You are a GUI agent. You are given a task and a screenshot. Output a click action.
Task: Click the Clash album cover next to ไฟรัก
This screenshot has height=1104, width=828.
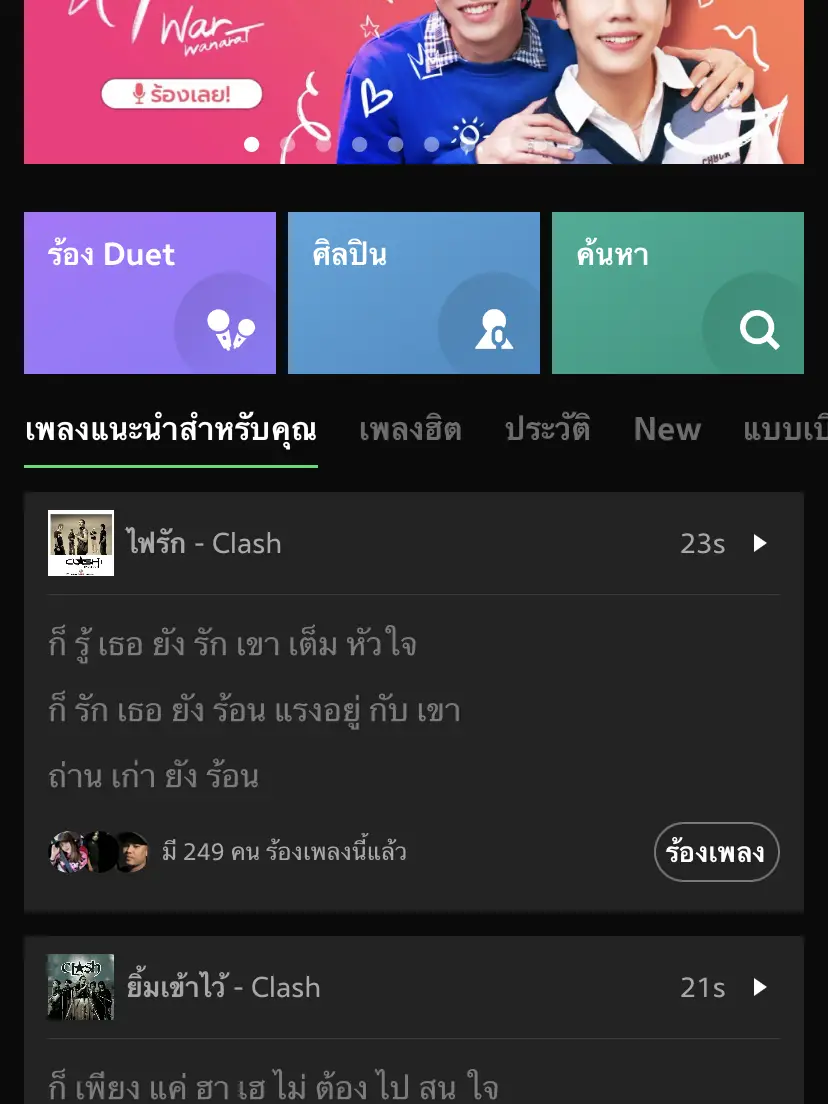[81, 543]
